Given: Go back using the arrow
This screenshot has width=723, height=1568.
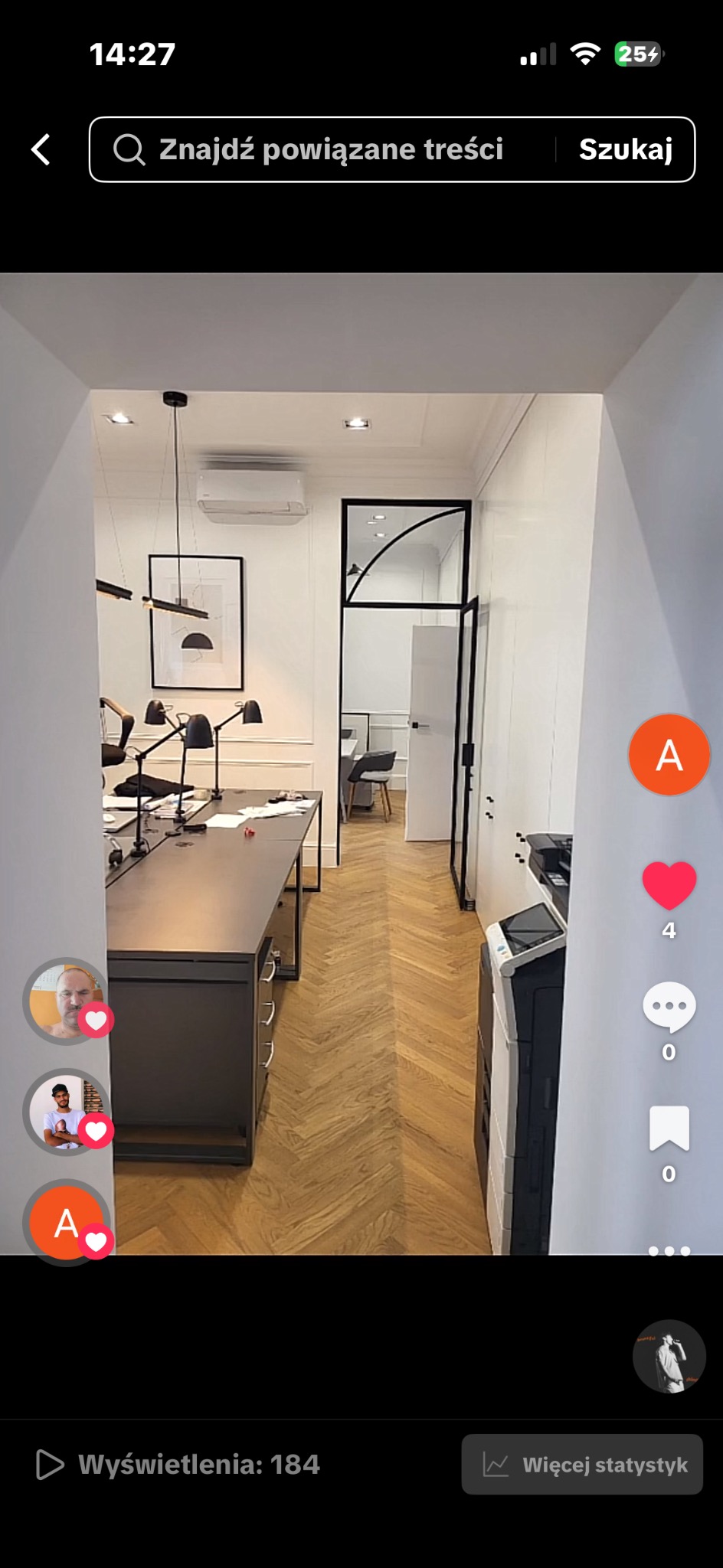Looking at the screenshot, I should pos(41,149).
